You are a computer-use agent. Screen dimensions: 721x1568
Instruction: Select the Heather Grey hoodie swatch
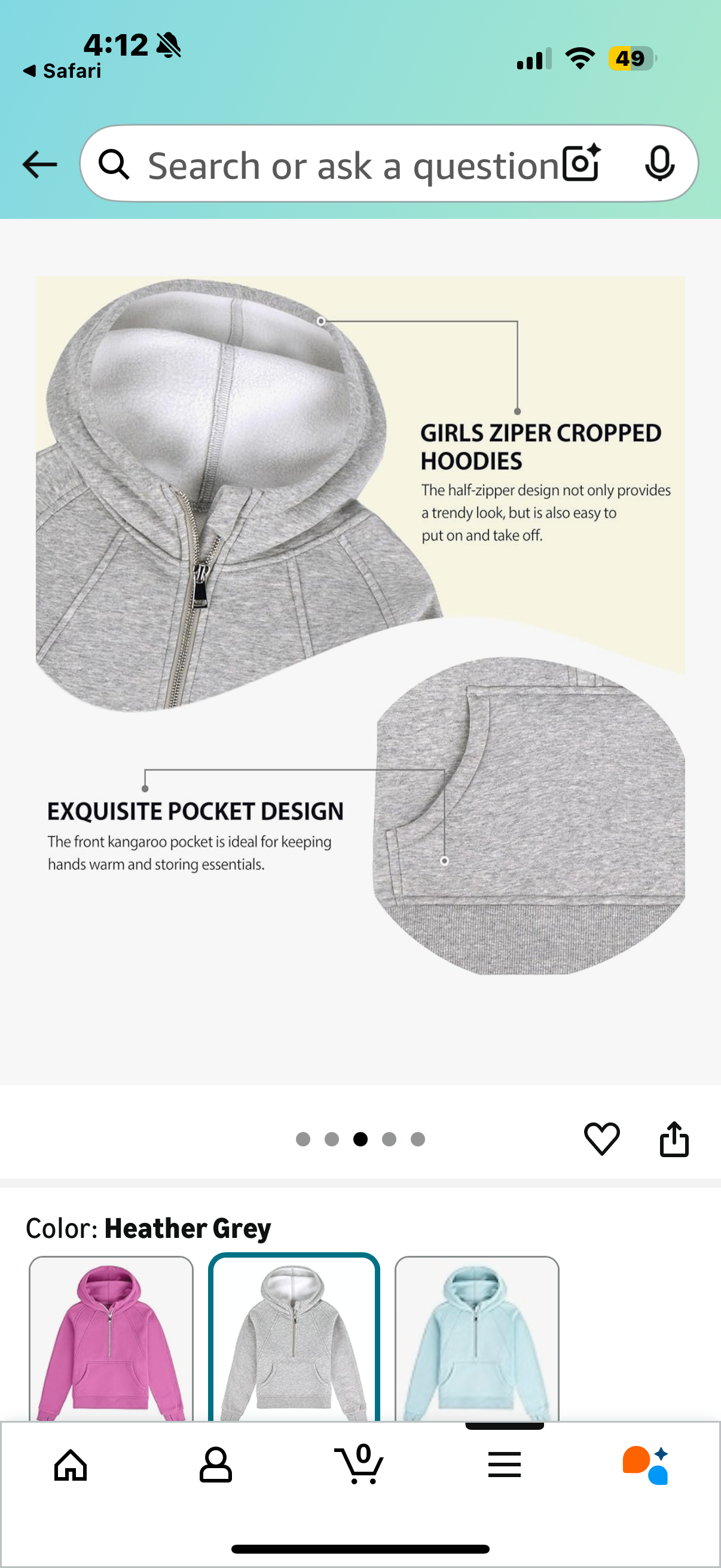(x=294, y=1338)
